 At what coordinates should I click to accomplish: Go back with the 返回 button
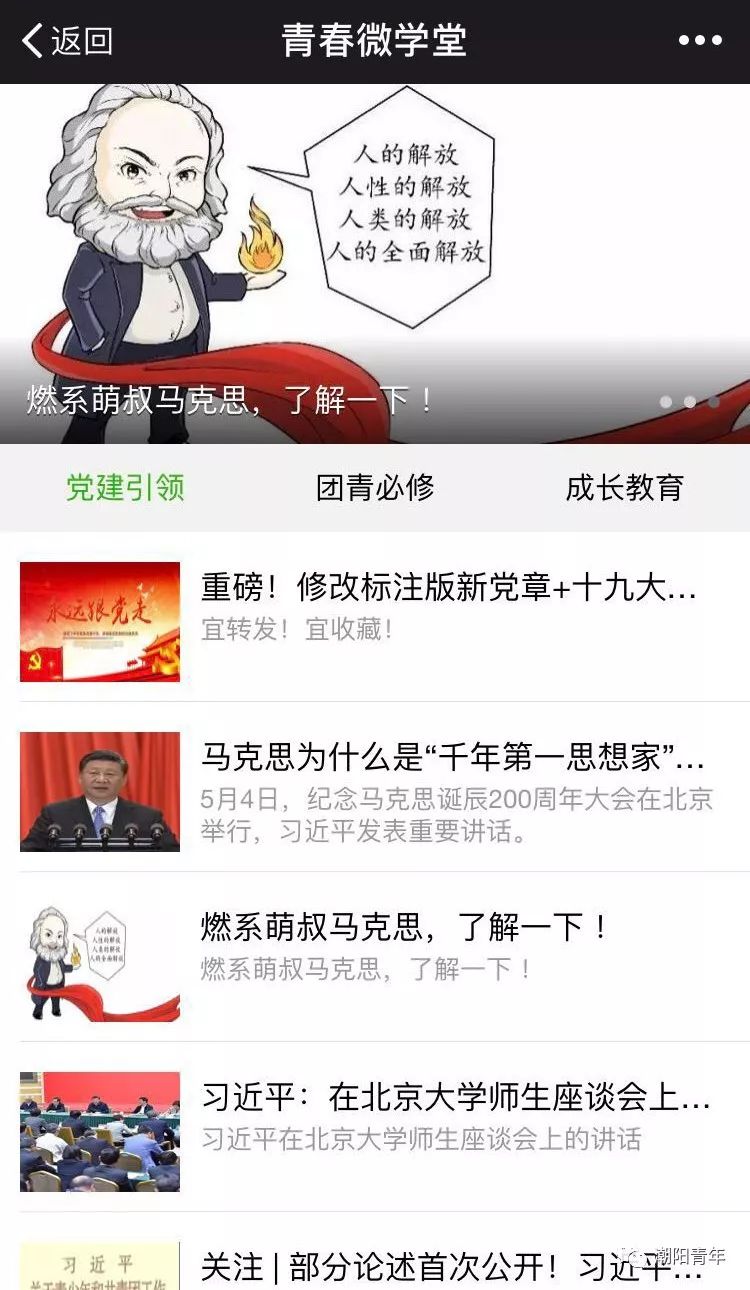tap(66, 41)
